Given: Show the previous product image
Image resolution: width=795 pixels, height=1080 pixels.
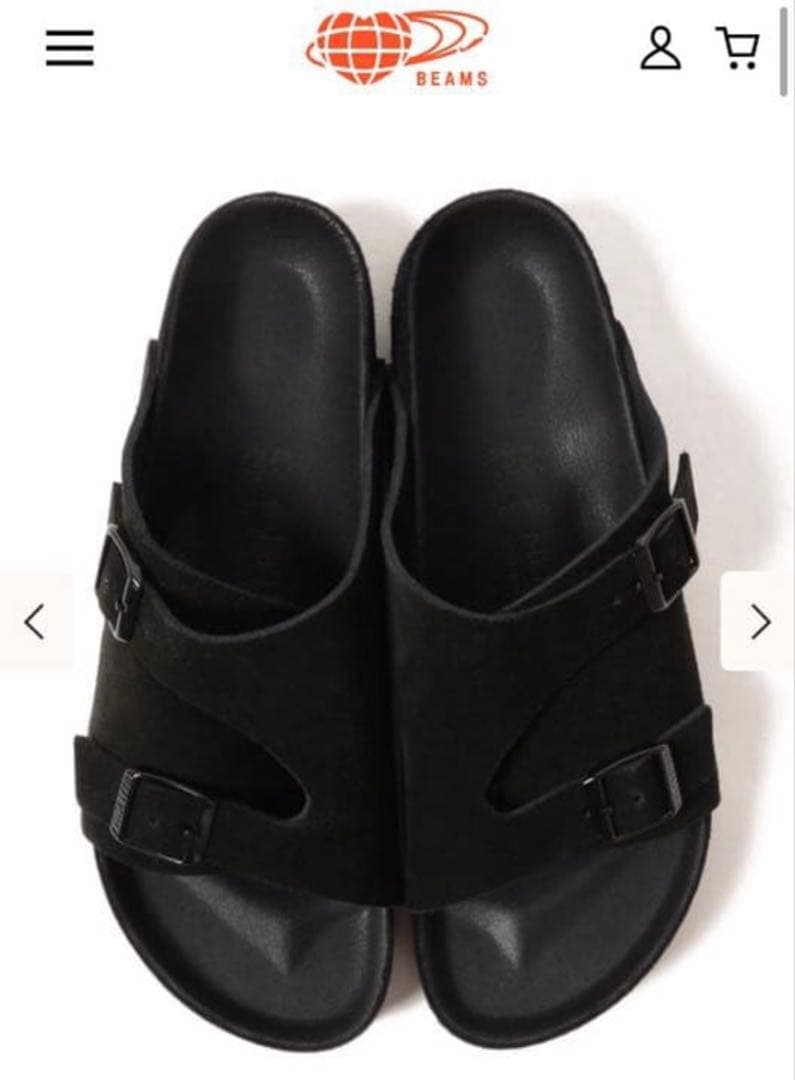Looking at the screenshot, I should 35,622.
